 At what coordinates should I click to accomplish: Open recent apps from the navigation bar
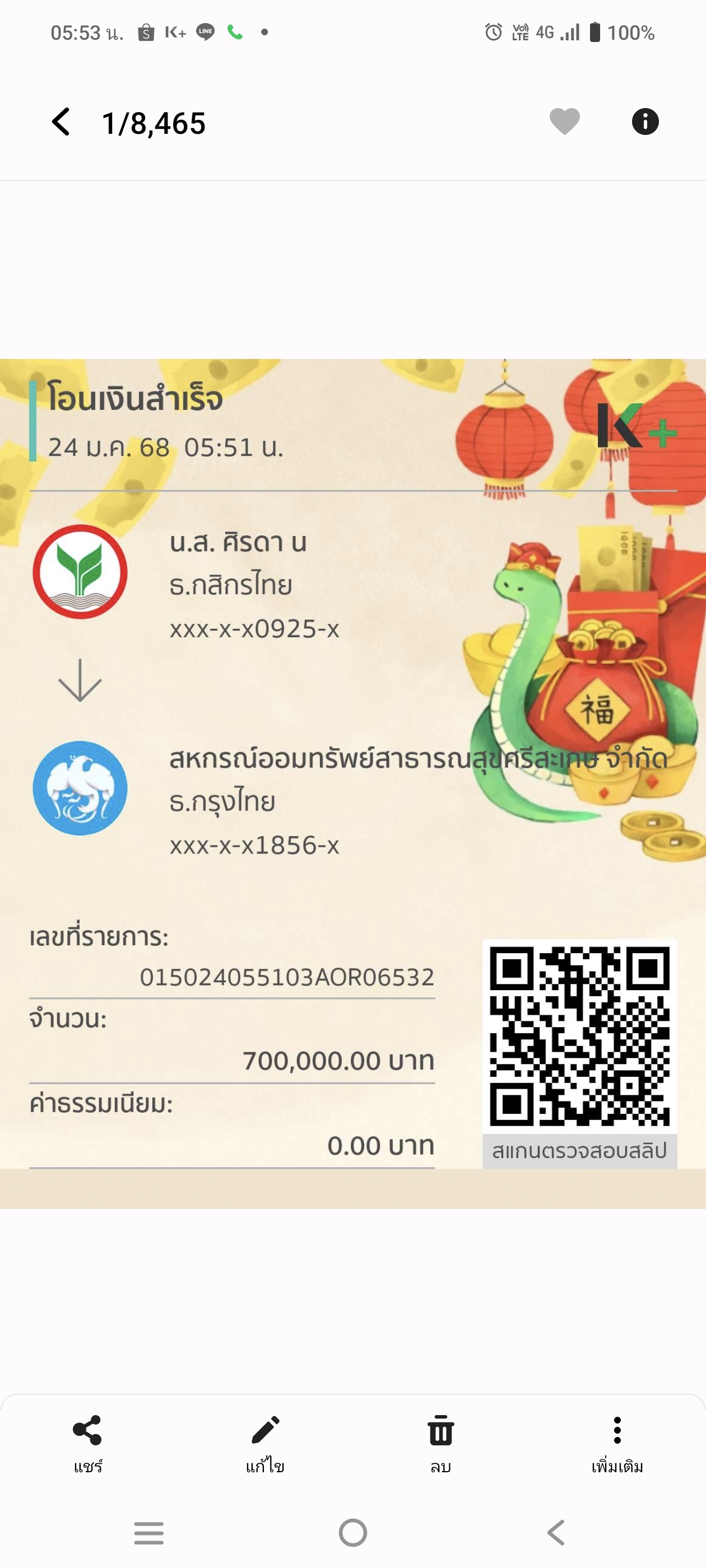pyautogui.click(x=148, y=1533)
